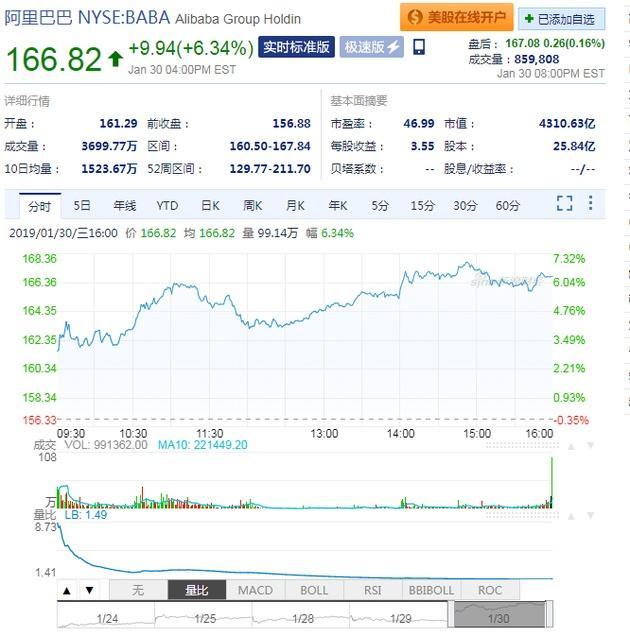Screen dimensions: 630x636
Task: View the 周K weekly chart
Action: (x=252, y=206)
